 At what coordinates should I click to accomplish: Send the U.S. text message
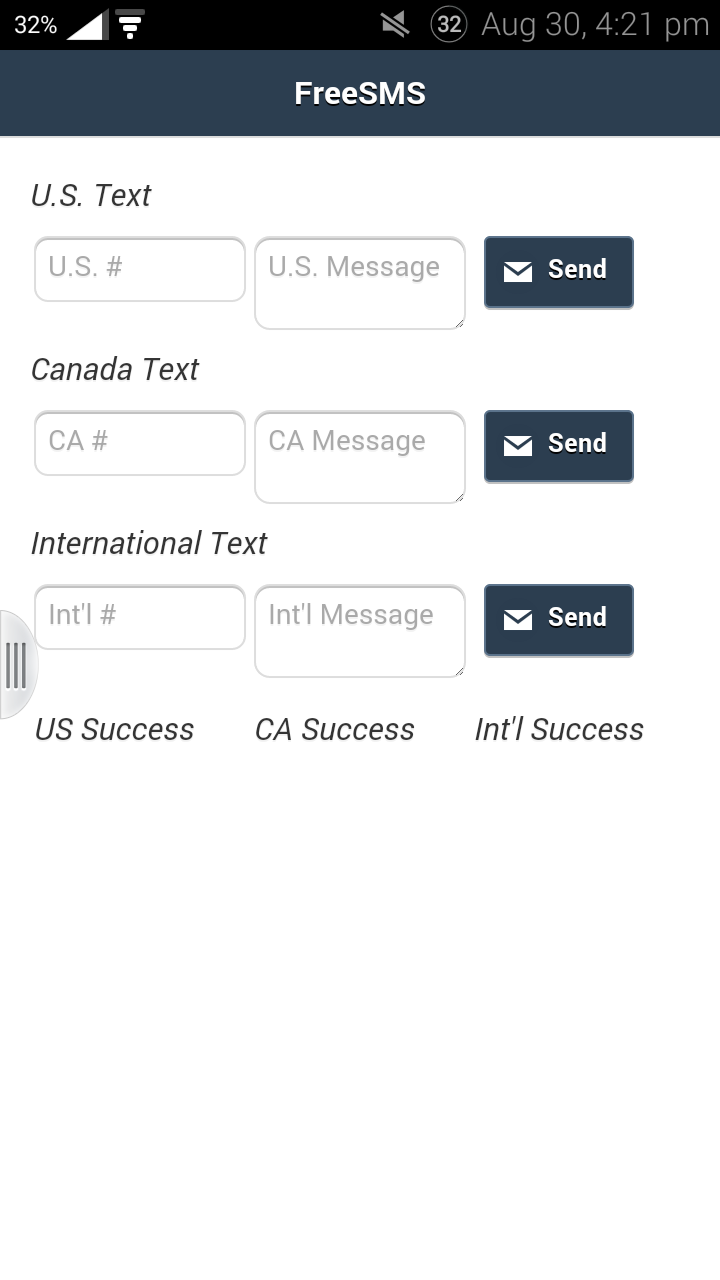click(x=559, y=272)
